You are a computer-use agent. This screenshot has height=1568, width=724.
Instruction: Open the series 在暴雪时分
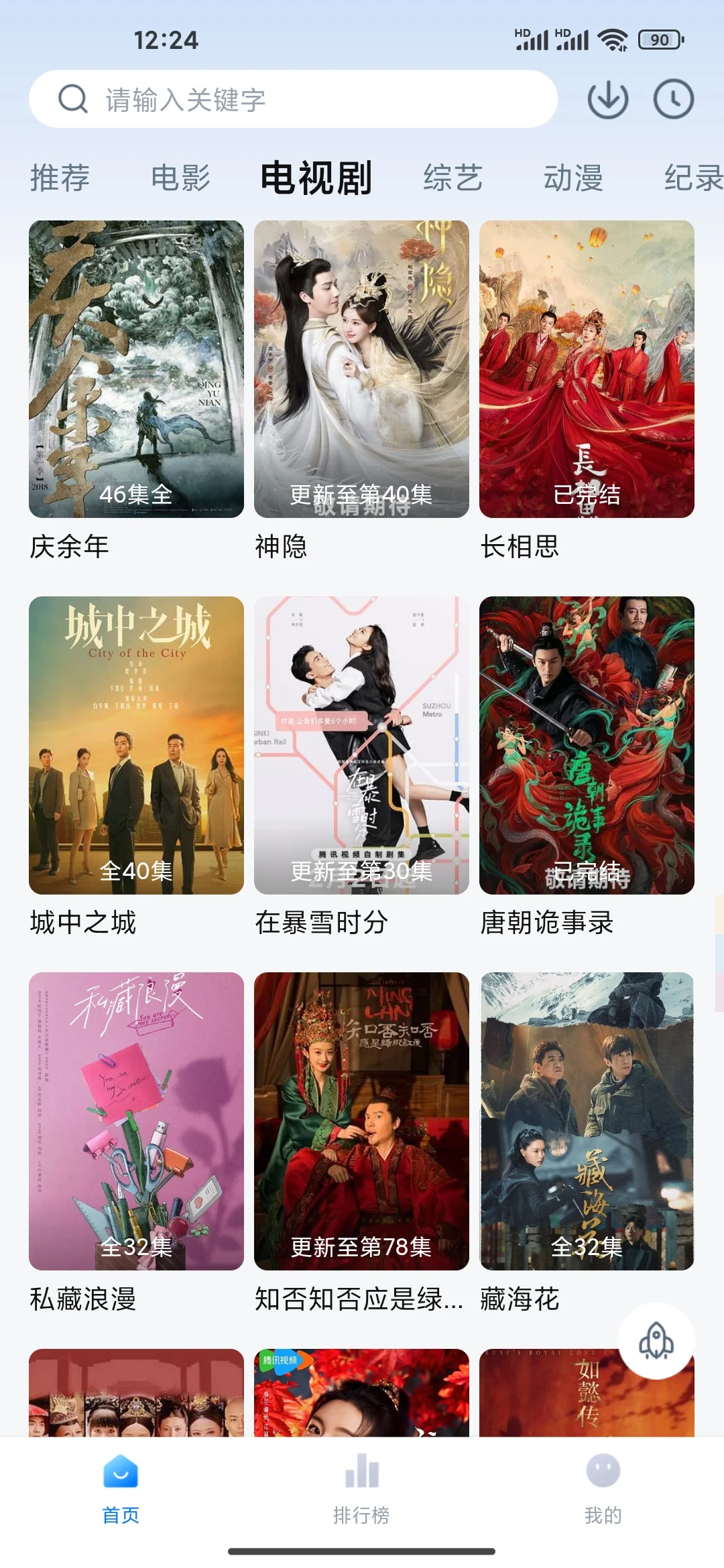(x=361, y=745)
